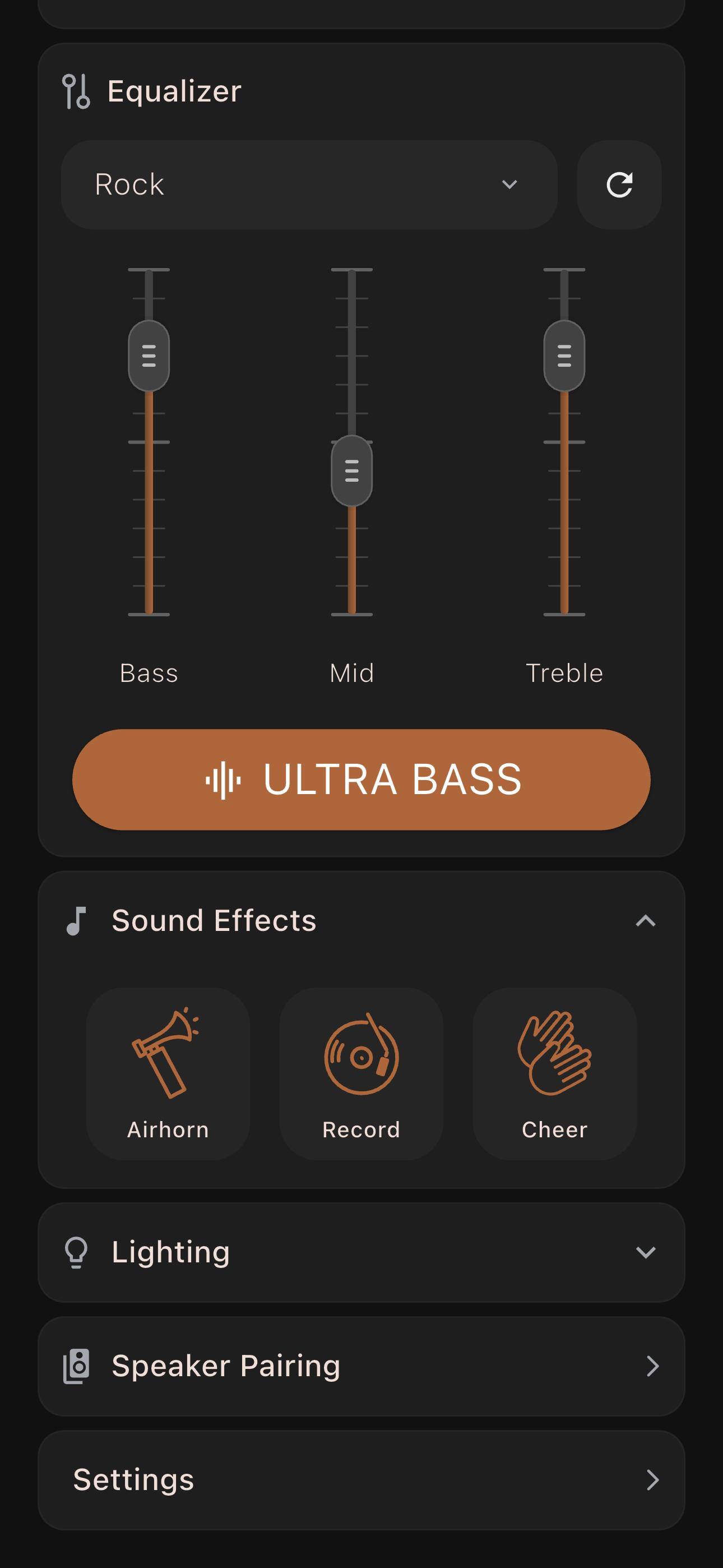Tap the Treble slider handle
723x1568 pixels.
point(564,356)
